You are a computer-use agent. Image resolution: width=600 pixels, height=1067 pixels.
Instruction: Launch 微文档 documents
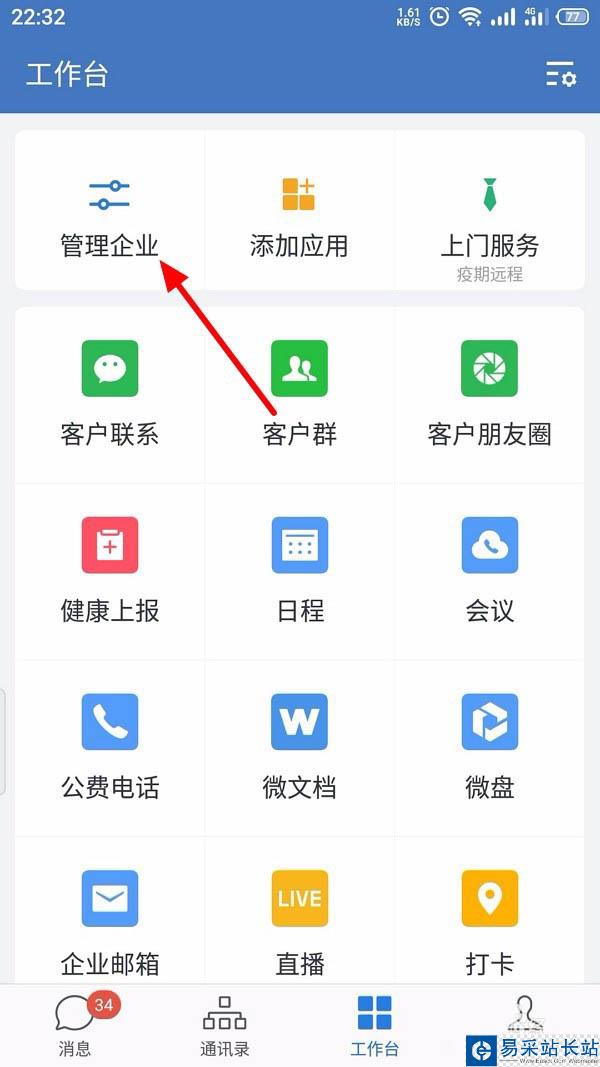299,745
